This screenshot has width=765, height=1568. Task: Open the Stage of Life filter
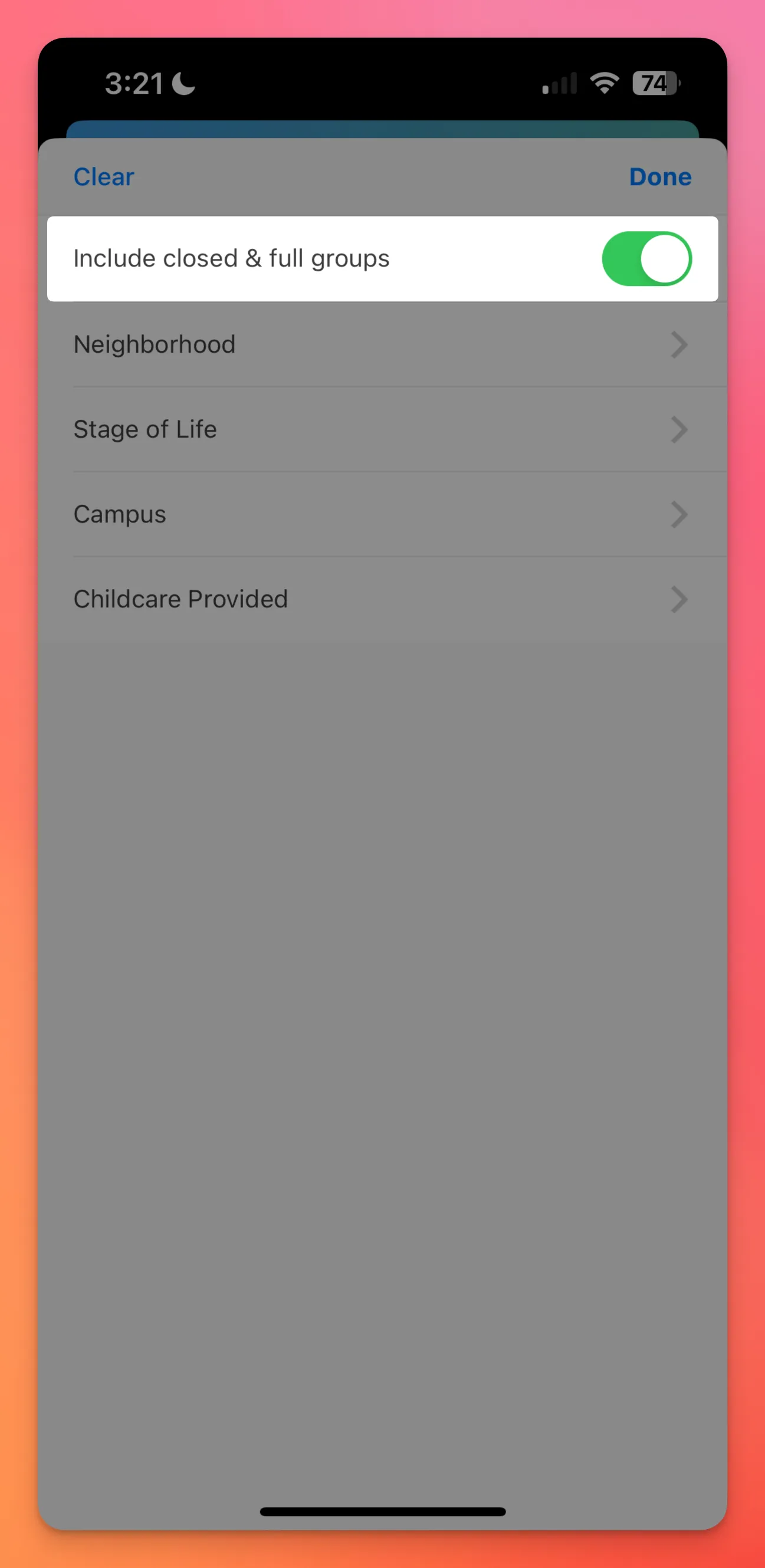[x=382, y=430]
